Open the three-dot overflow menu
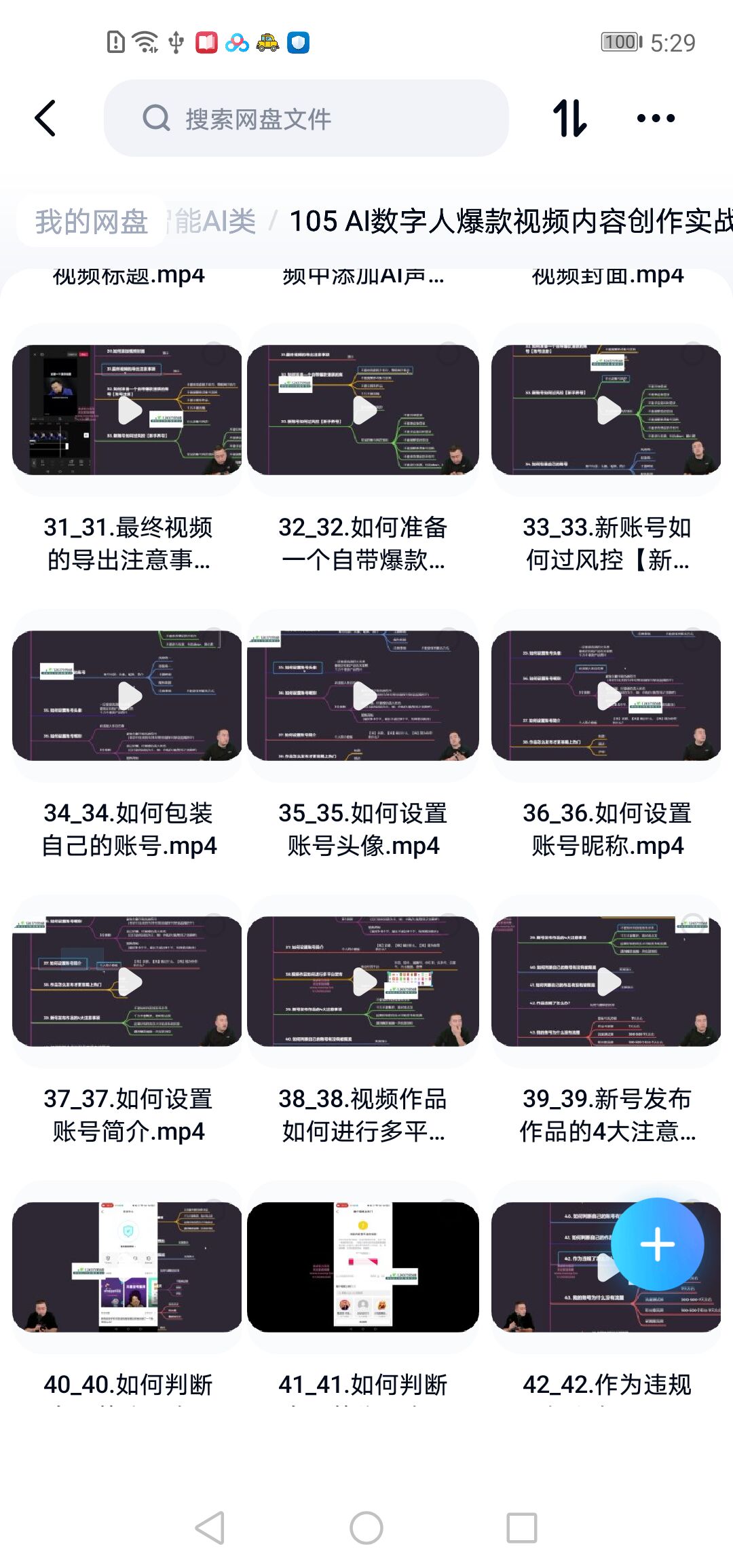This screenshot has height=1568, width=733. tap(656, 119)
